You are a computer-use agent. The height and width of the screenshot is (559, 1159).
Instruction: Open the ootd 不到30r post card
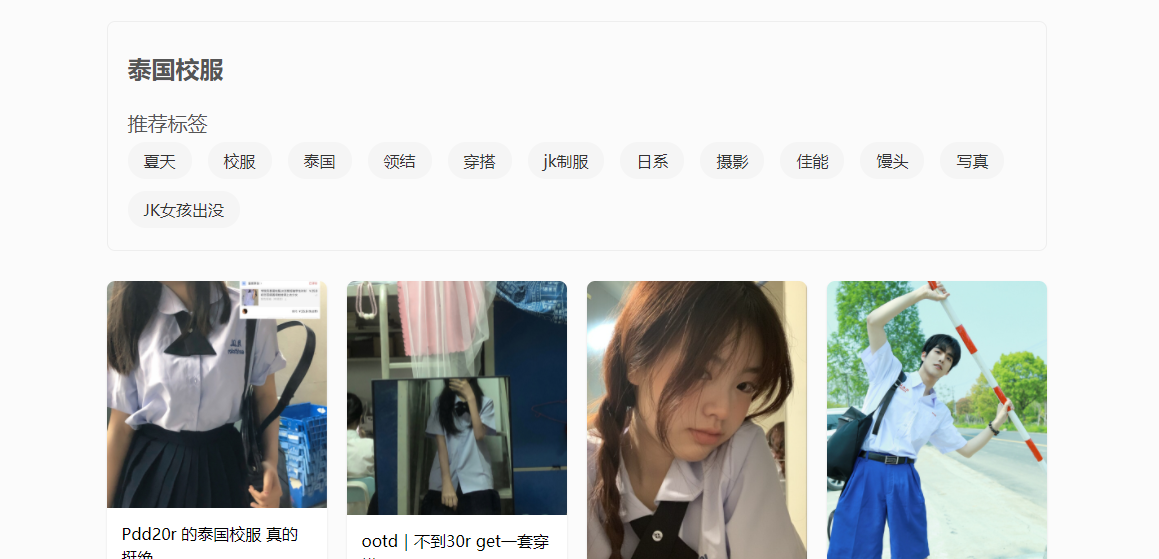tap(456, 398)
